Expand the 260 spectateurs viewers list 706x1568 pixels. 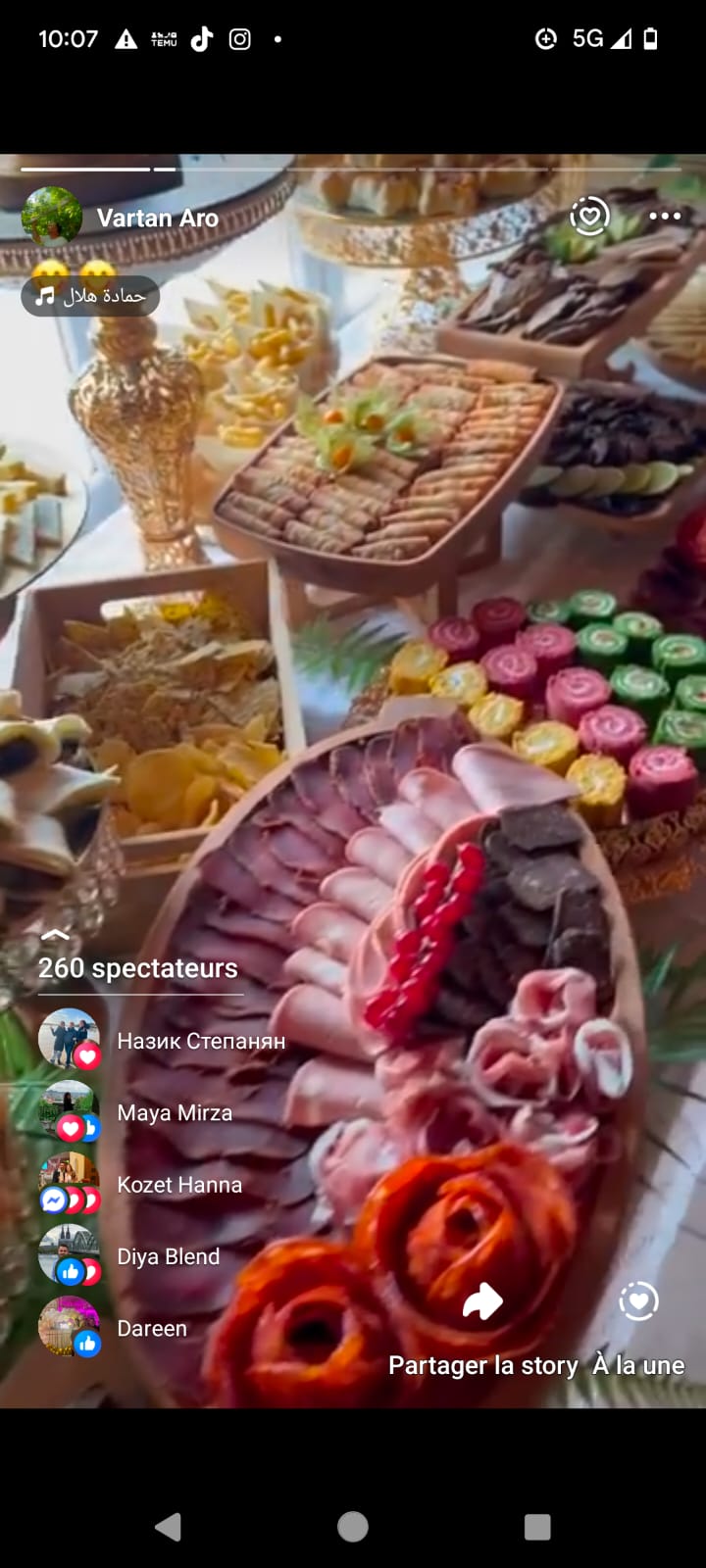point(137,967)
